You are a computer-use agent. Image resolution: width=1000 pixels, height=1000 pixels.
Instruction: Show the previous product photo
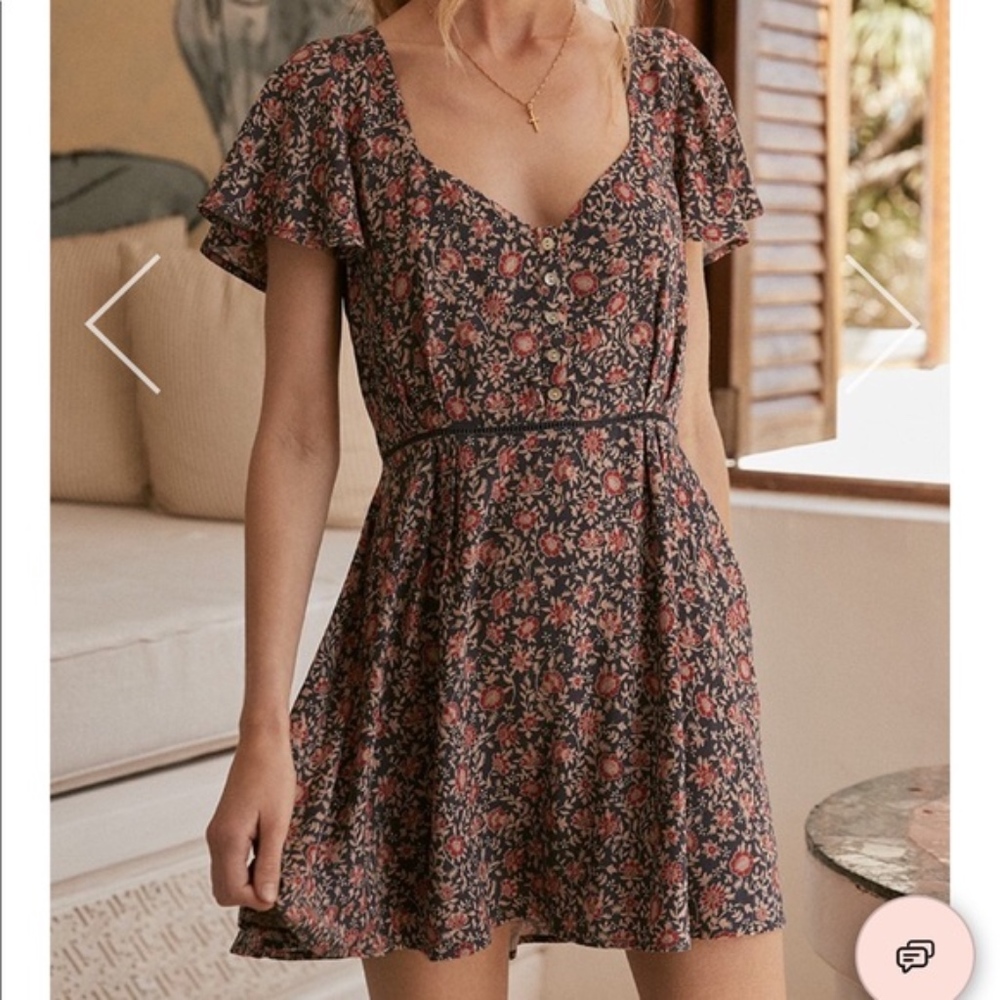pyautogui.click(x=123, y=323)
